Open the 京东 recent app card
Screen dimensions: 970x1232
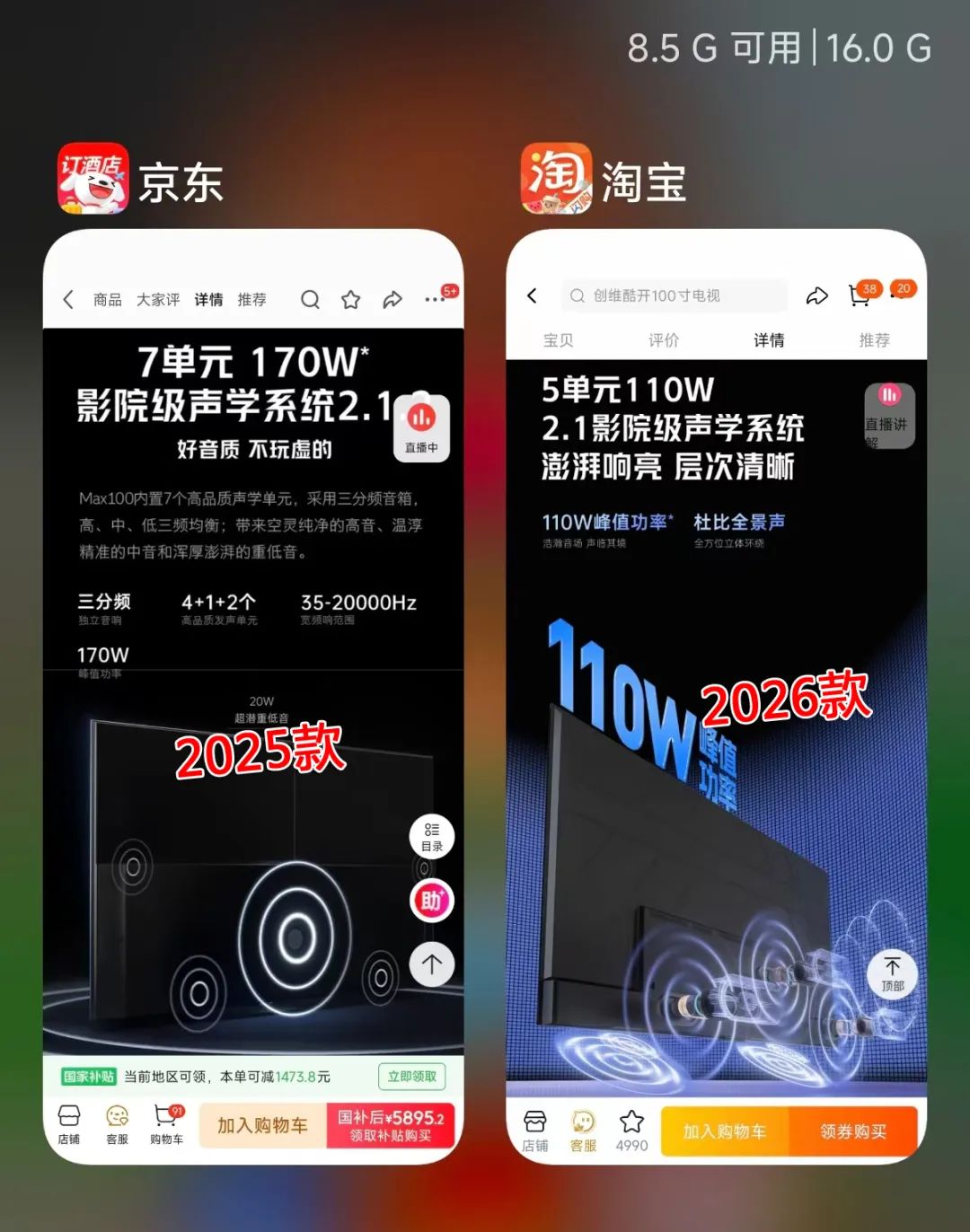(253, 696)
